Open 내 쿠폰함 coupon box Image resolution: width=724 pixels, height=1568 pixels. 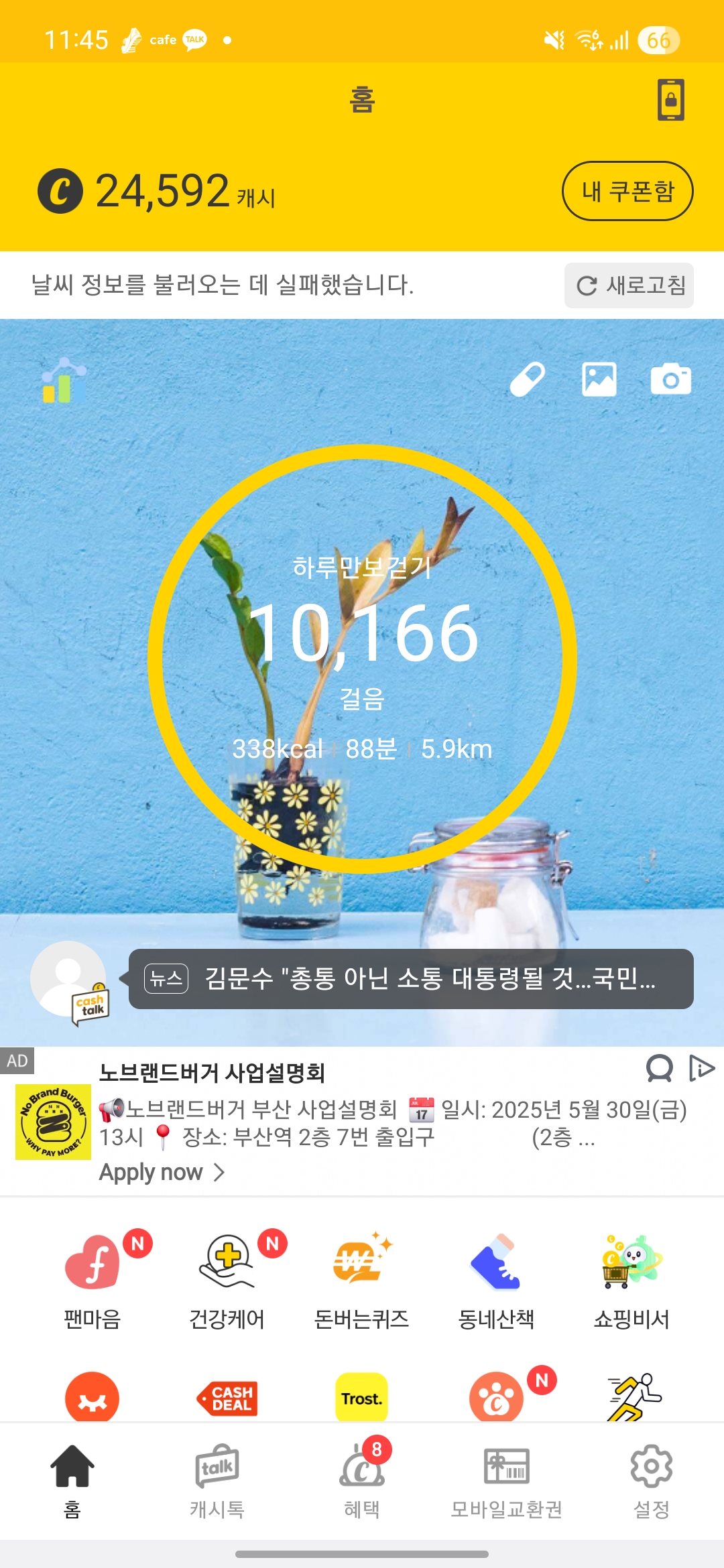(x=627, y=191)
